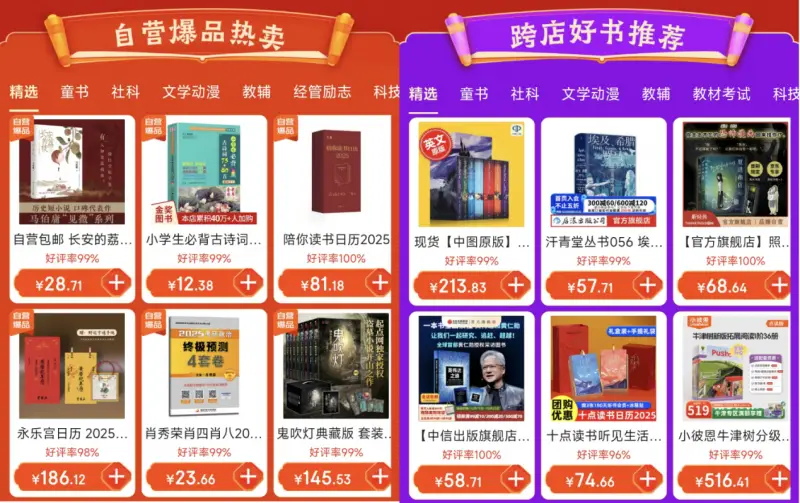Open 社科 tab in 自营爆品热卖 section
This screenshot has width=800, height=503.
point(125,92)
